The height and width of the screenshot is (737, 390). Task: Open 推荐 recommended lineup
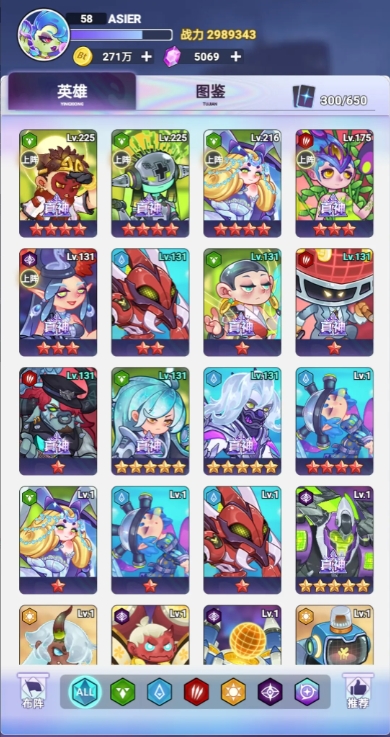click(358, 691)
